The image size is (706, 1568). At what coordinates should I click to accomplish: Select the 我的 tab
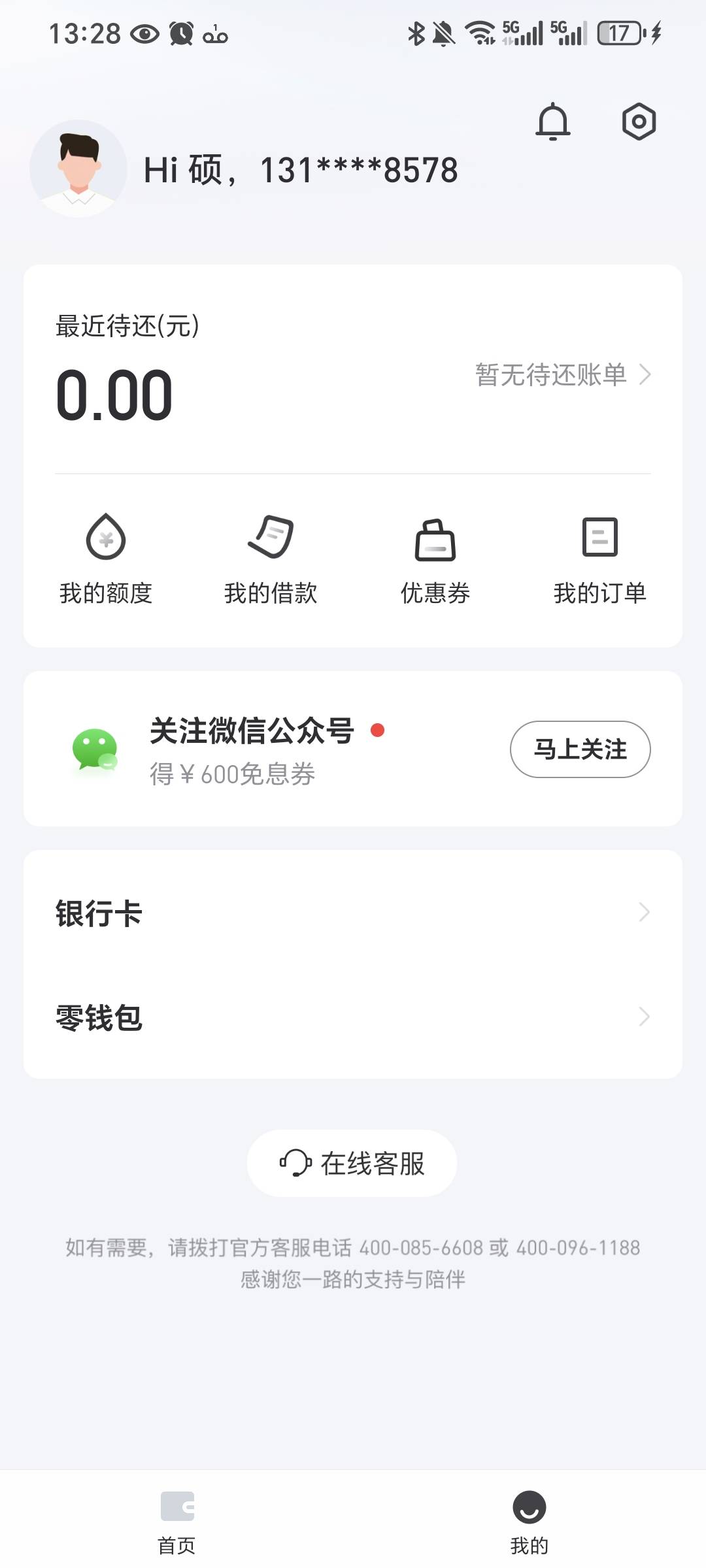click(x=529, y=1522)
